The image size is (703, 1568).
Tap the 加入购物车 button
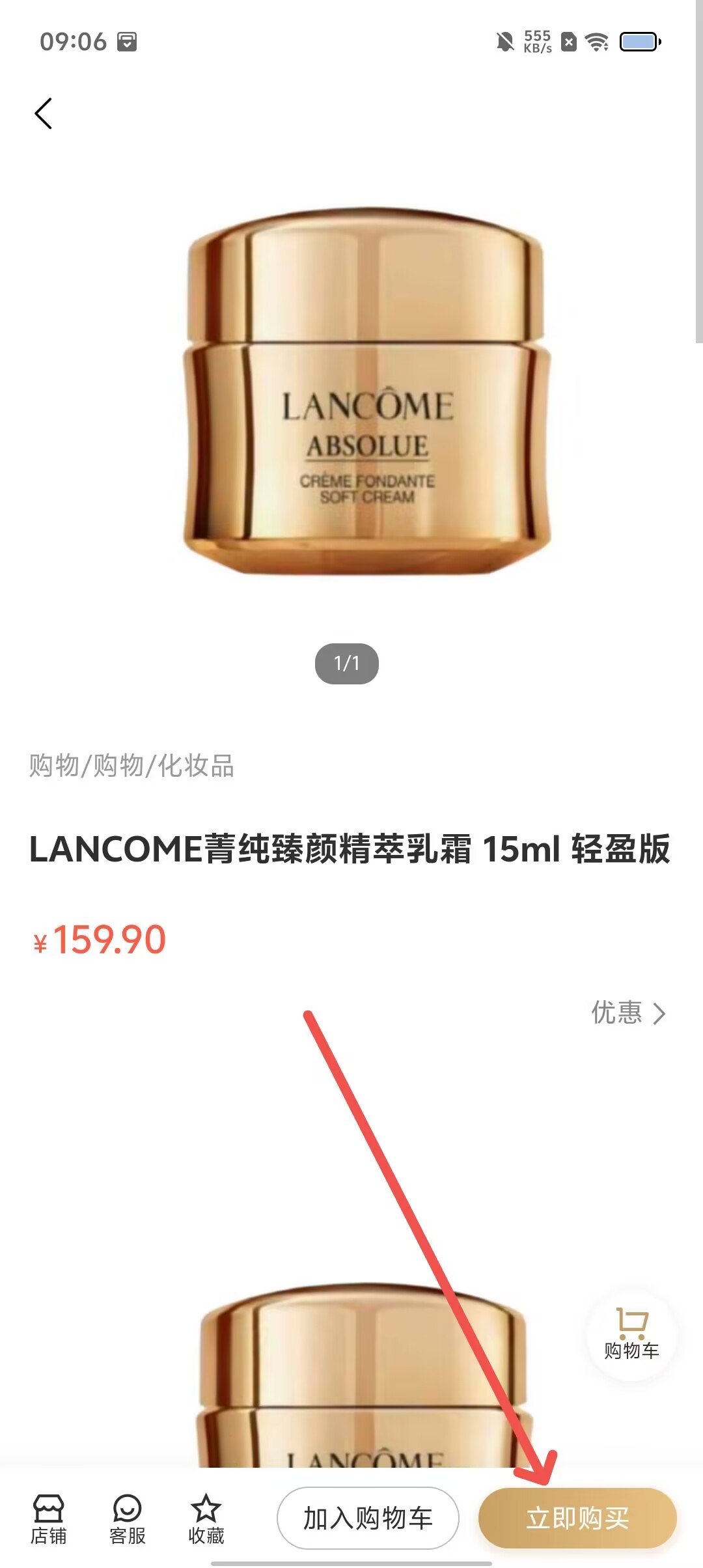(368, 1518)
